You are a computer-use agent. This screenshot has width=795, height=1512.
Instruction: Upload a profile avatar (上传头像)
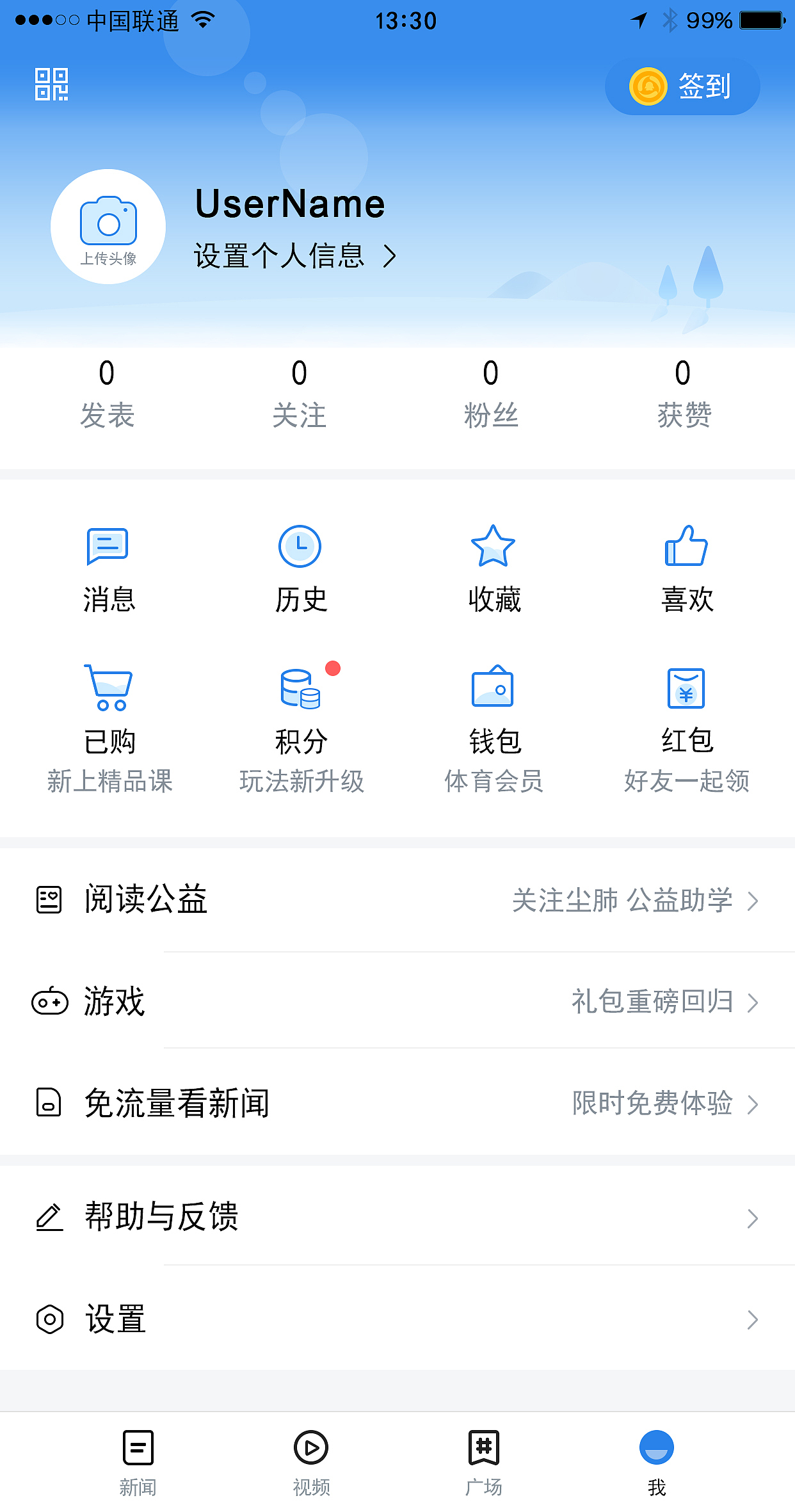[108, 227]
